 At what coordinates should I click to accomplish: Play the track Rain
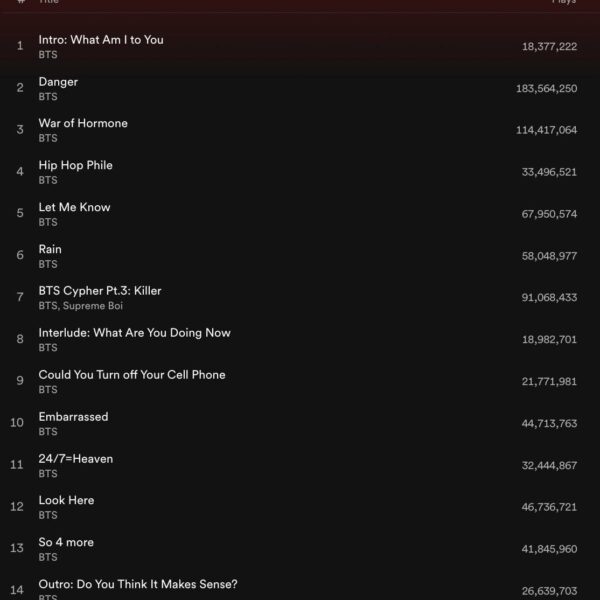pos(50,249)
